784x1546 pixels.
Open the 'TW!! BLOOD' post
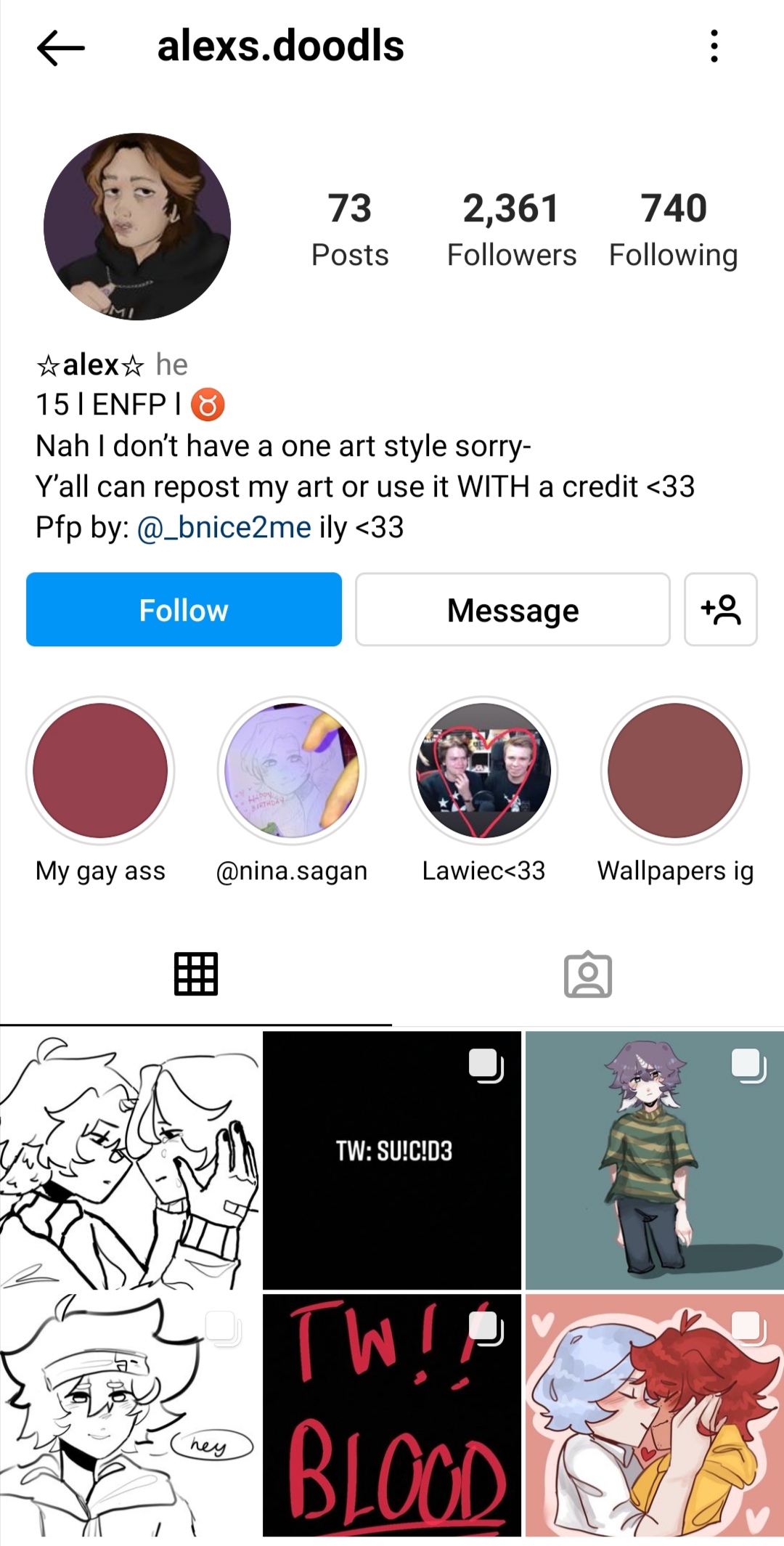392,1416
